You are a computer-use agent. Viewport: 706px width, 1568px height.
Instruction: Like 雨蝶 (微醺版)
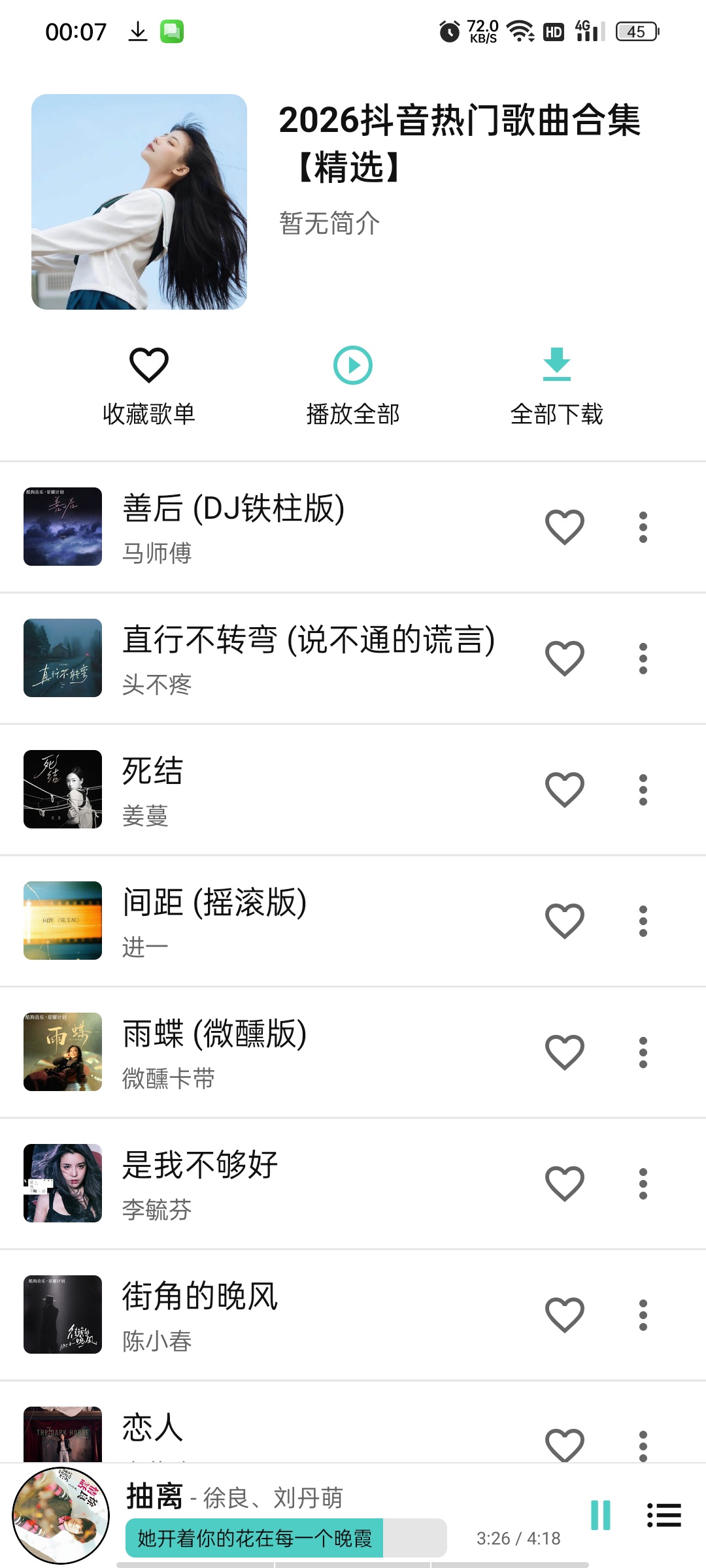click(x=565, y=1052)
